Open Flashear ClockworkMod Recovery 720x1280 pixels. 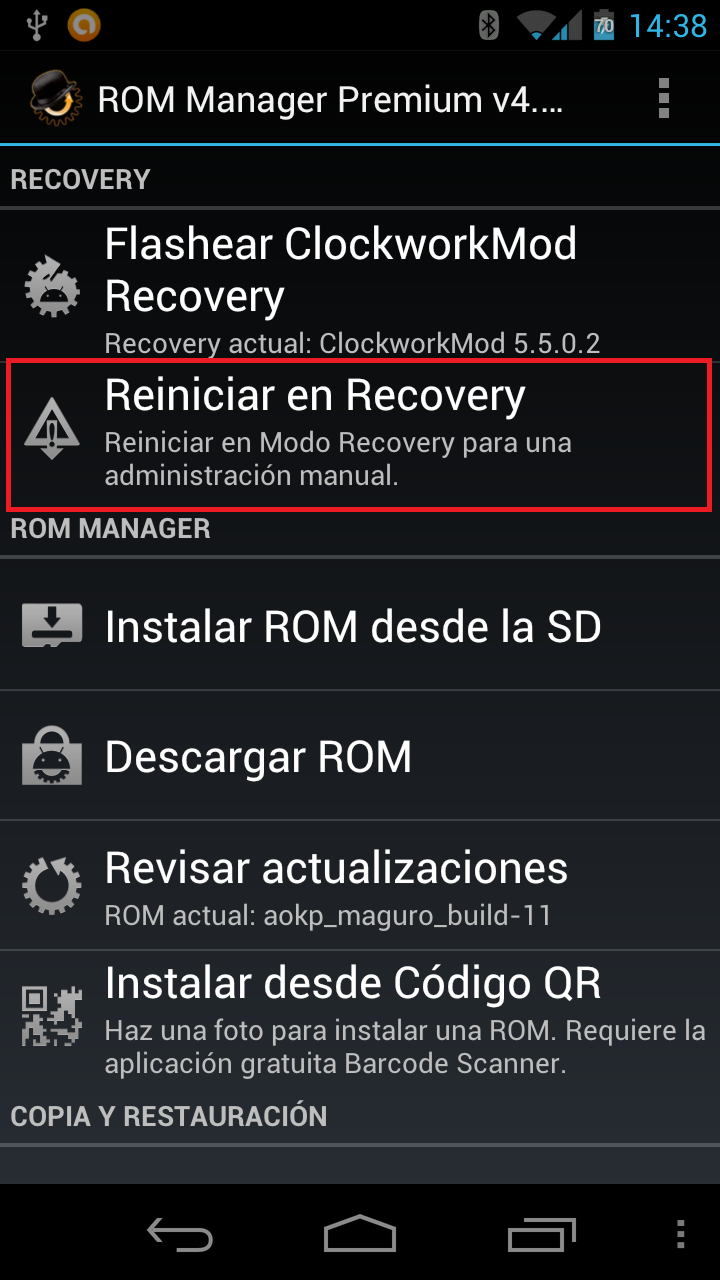[360, 285]
